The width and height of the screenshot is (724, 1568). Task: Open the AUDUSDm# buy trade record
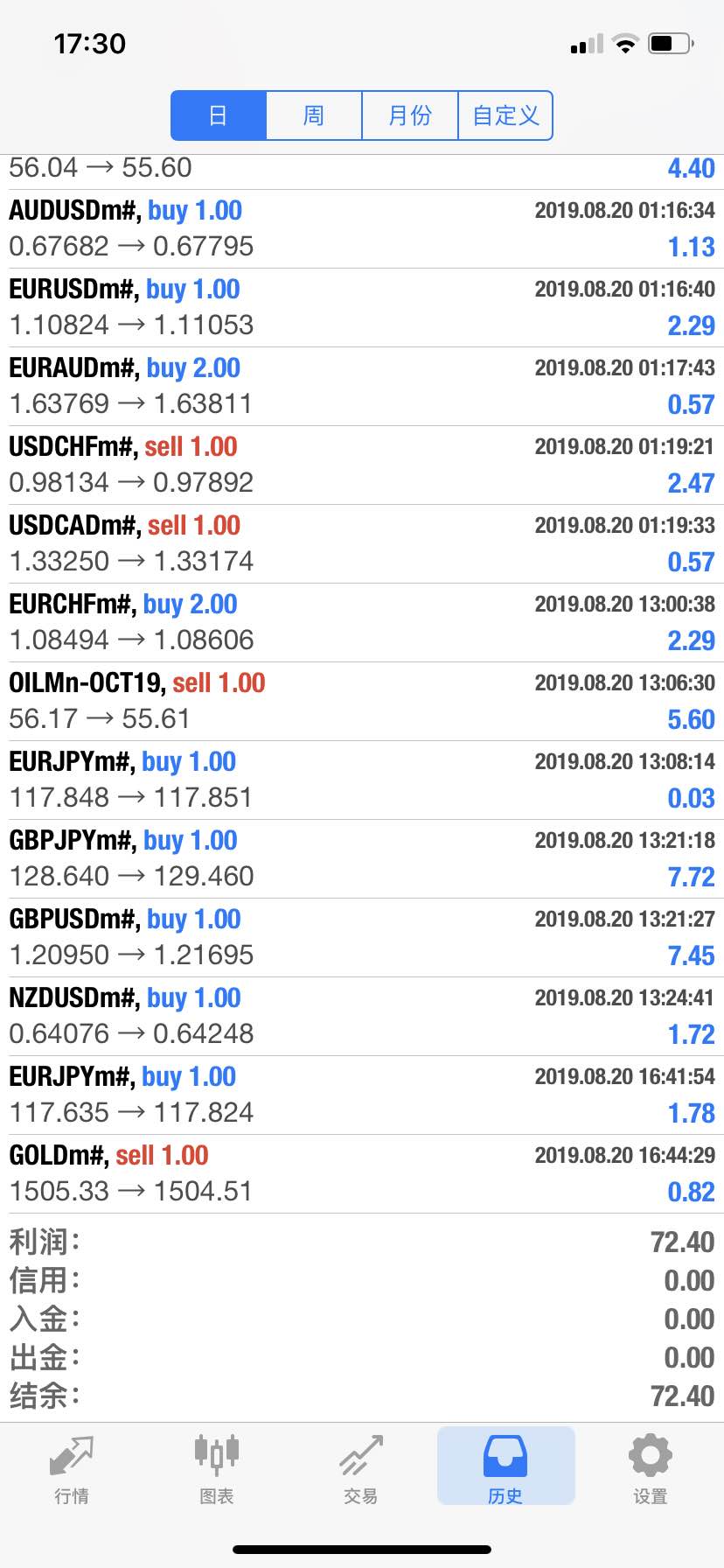362,229
